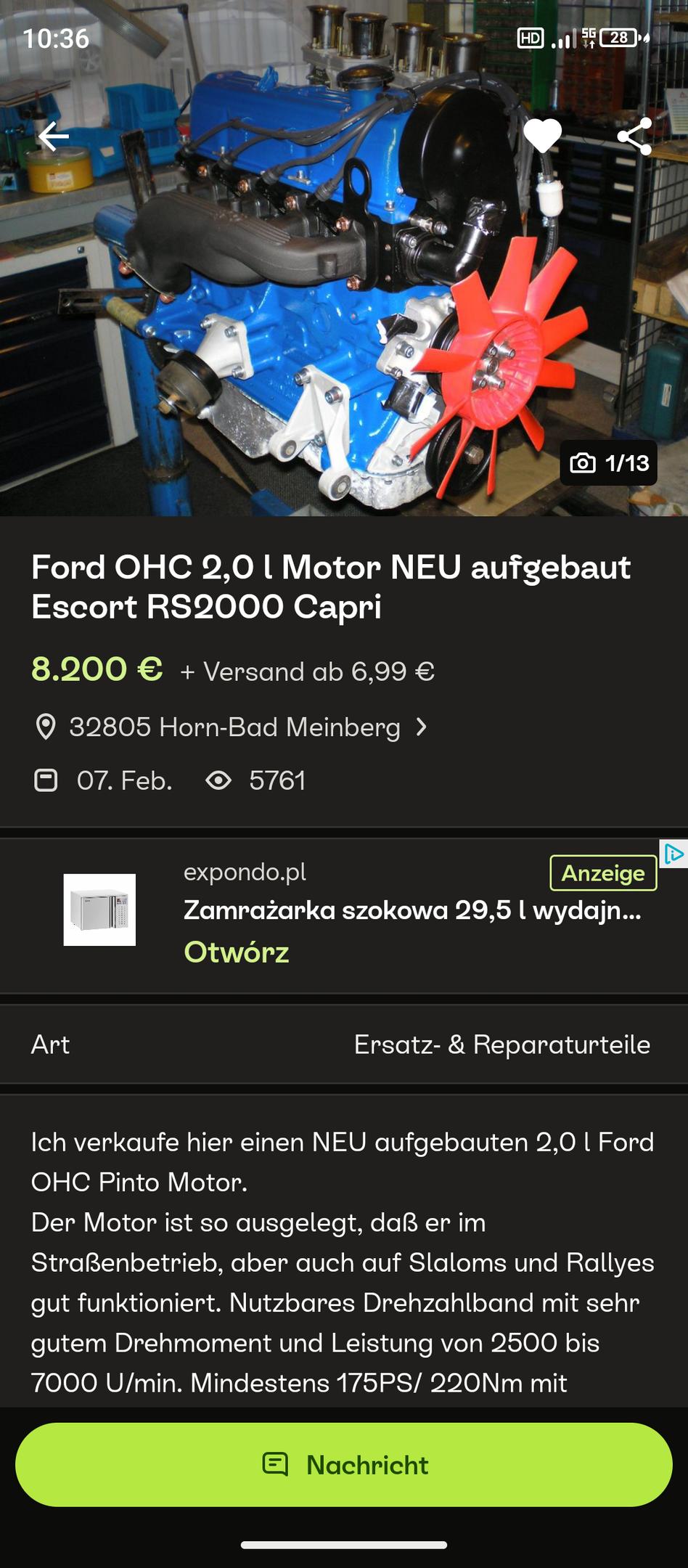This screenshot has height=1568, width=688.
Task: Toggle the heart favorite icon
Action: click(x=543, y=136)
